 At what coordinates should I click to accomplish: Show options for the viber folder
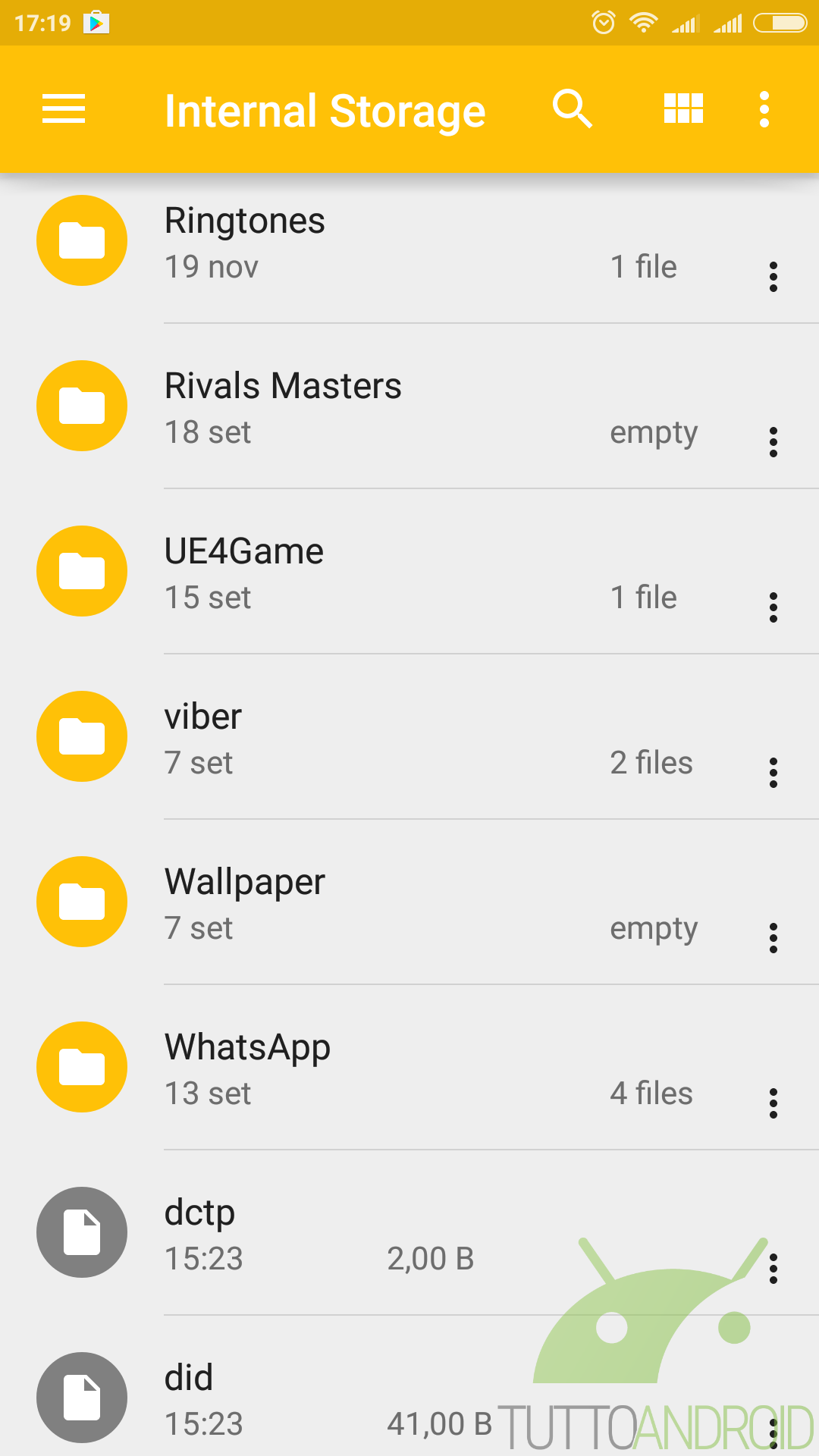(x=773, y=773)
